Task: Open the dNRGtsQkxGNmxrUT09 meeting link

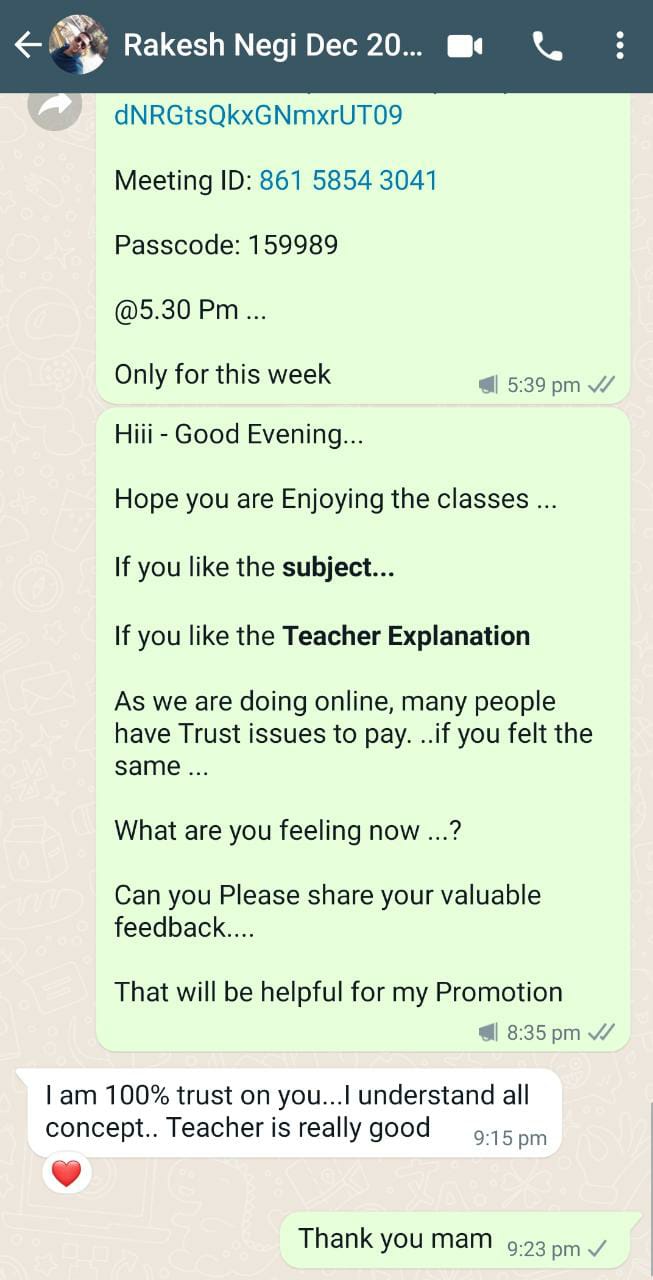Action: 258,115
